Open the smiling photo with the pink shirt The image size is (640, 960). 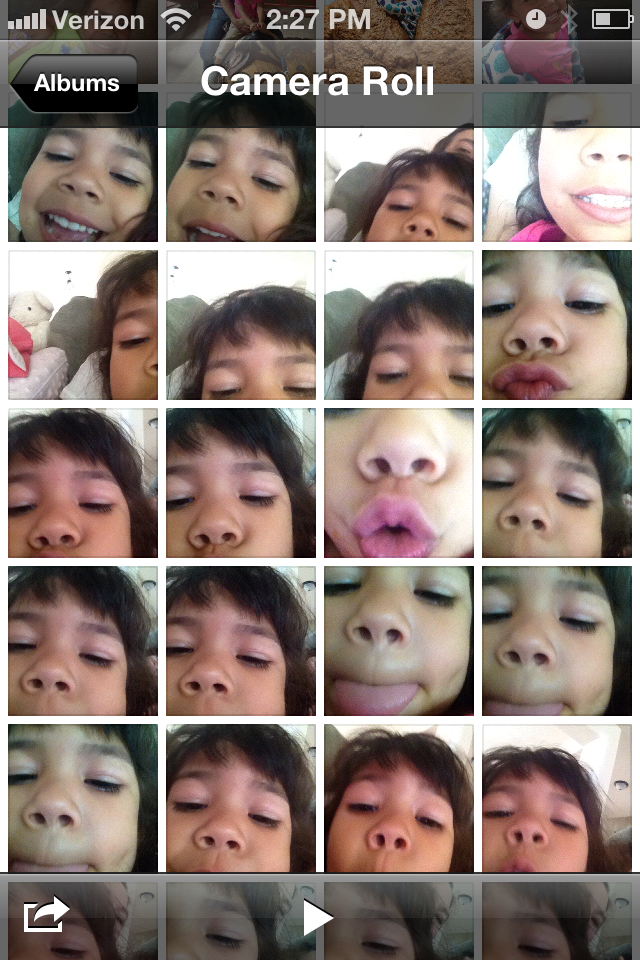(x=556, y=185)
